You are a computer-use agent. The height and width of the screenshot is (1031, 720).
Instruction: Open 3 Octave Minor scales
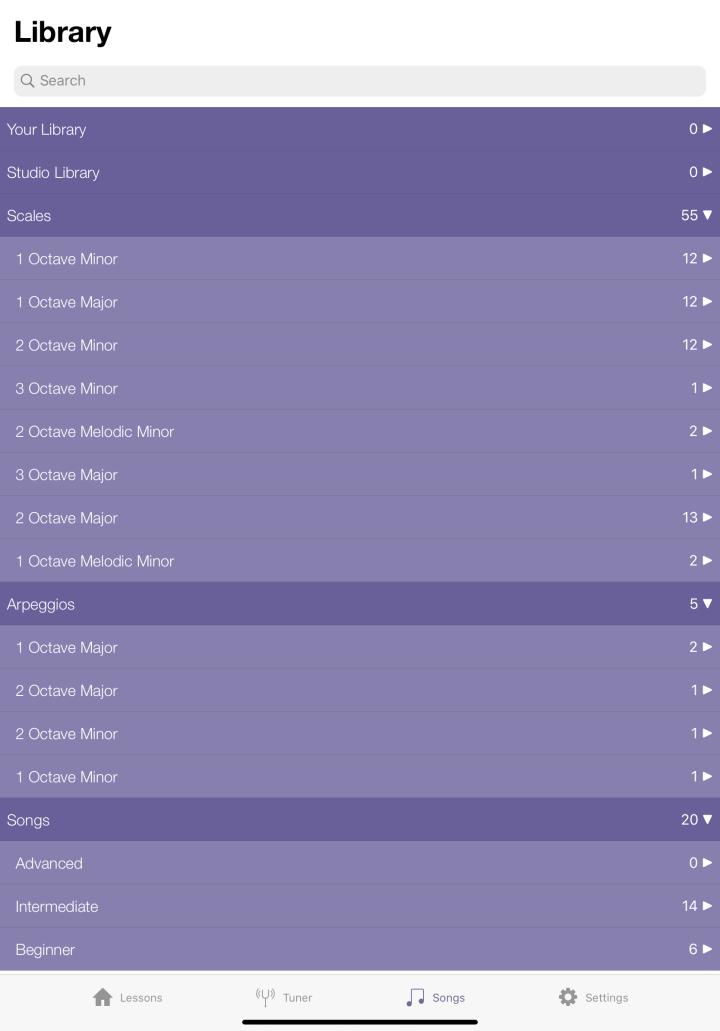[360, 388]
